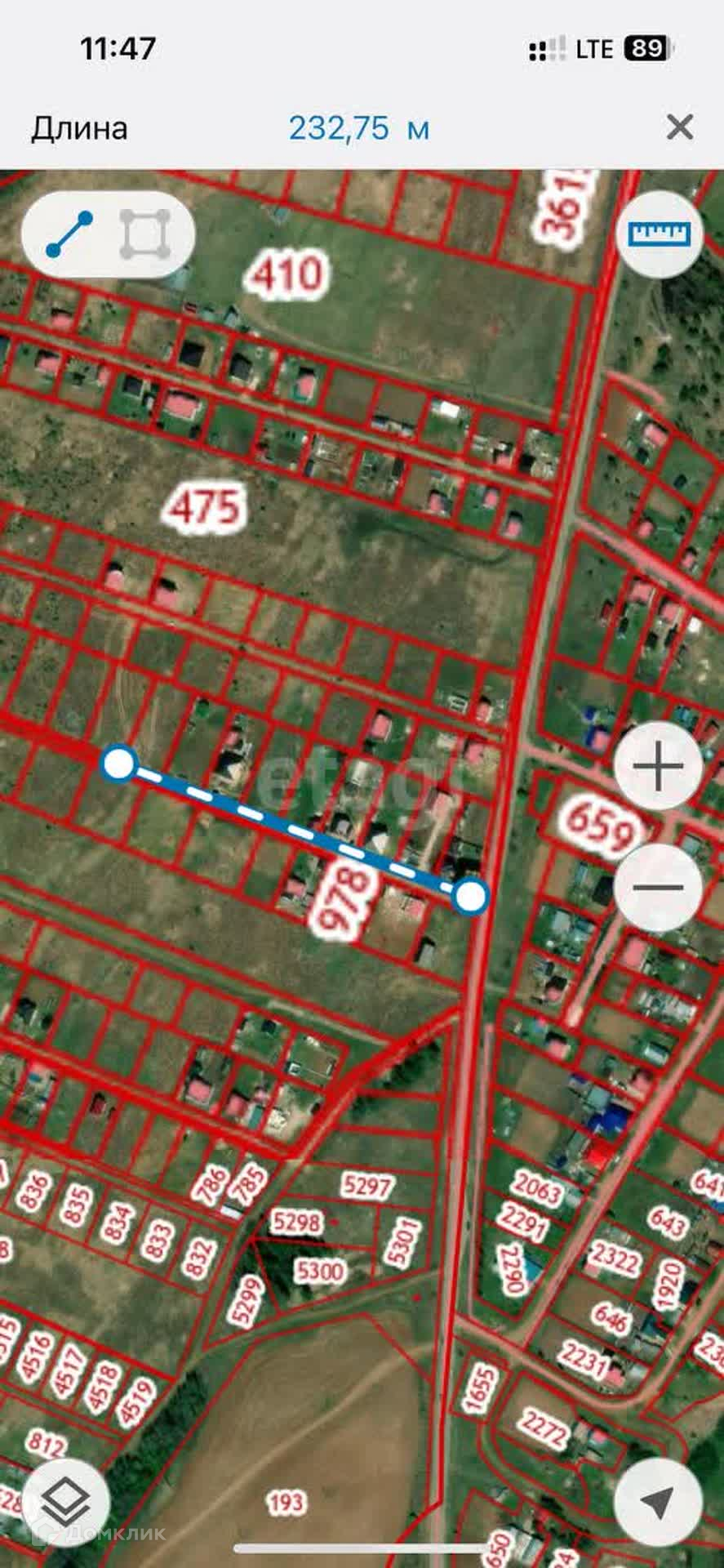Center map on my location
This screenshot has width=724, height=1568.
tap(658, 1499)
